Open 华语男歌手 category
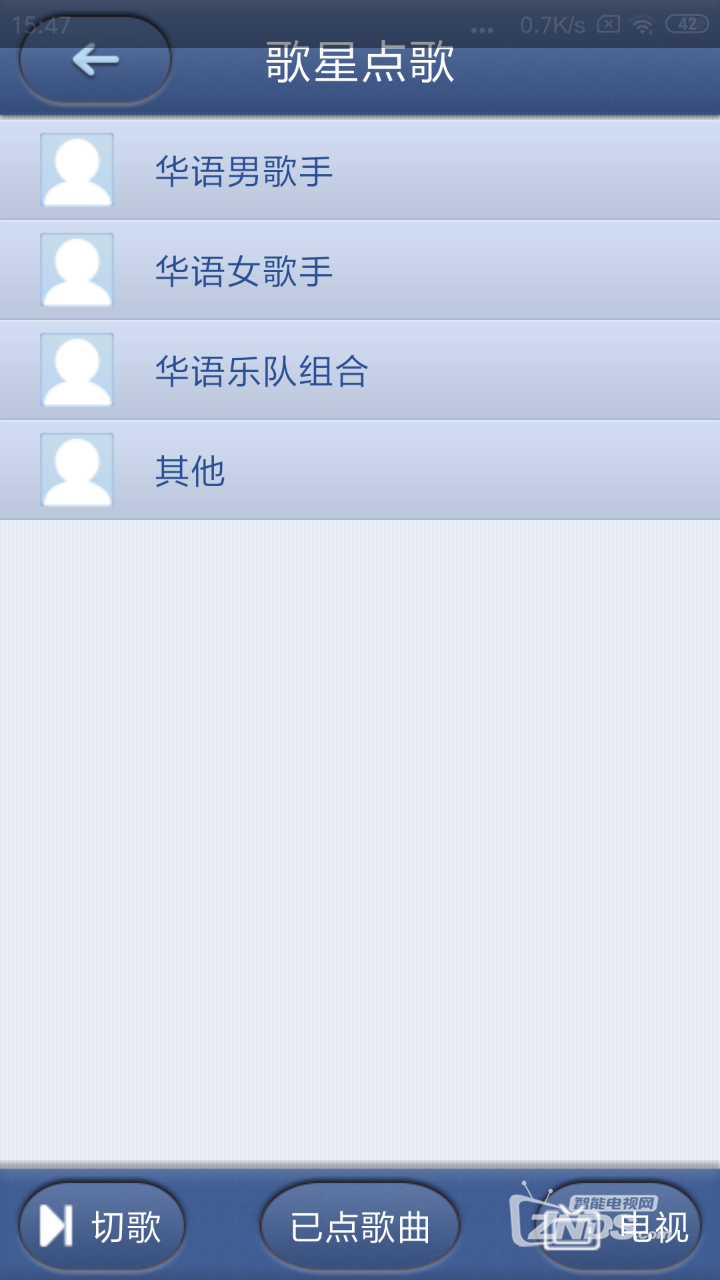This screenshot has height=1280, width=720. pyautogui.click(x=360, y=171)
